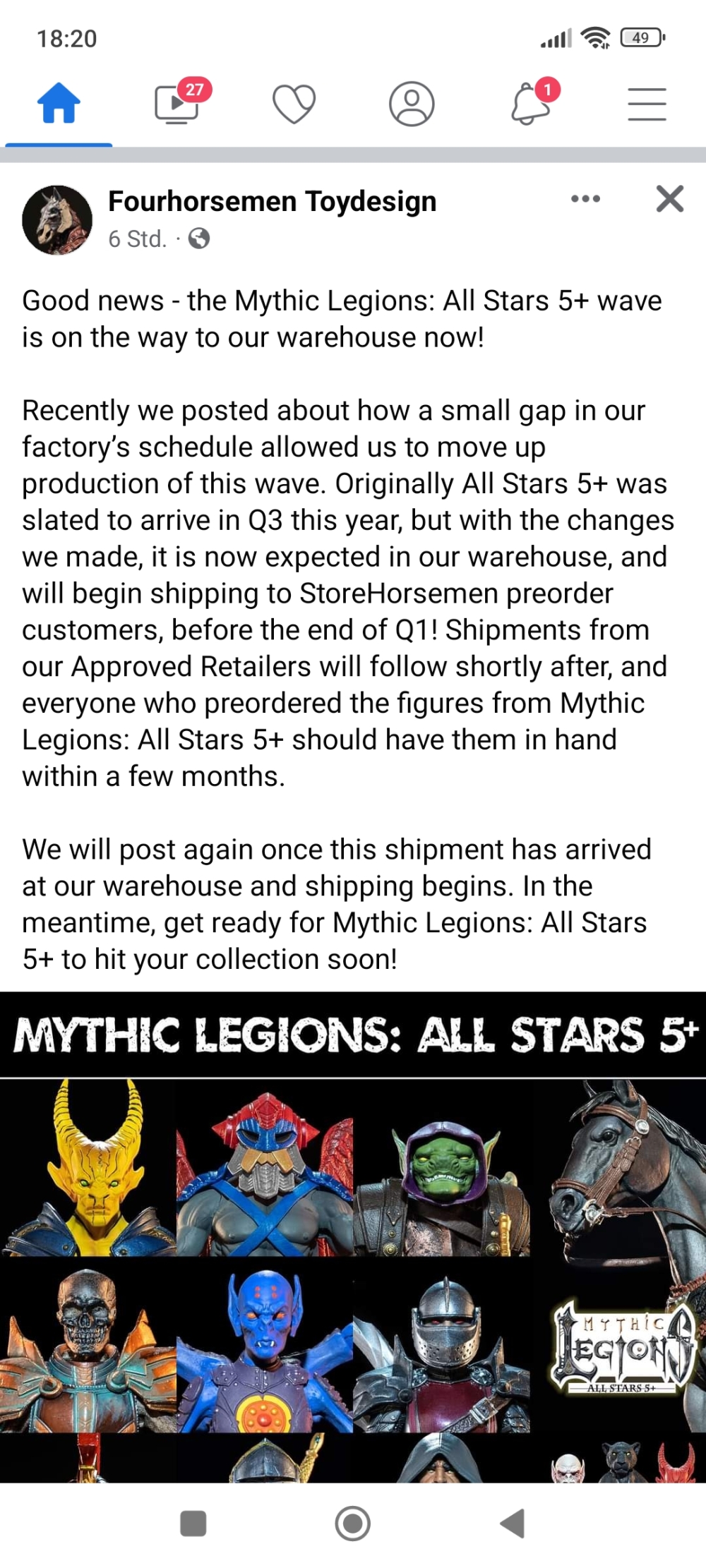The width and height of the screenshot is (706, 1568).
Task: Go to the Facebook home feed tab
Action: coord(59,104)
